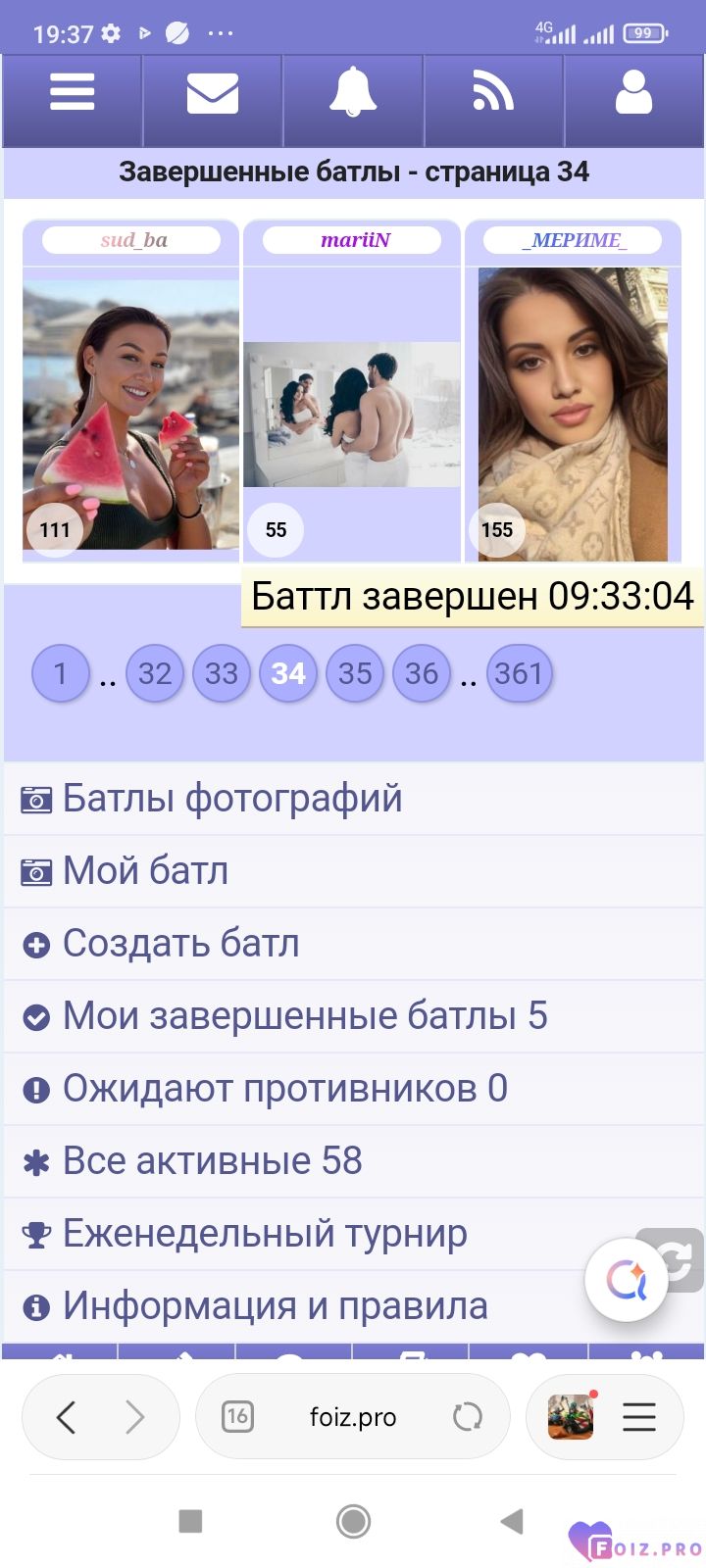Open the messages envelope
The height and width of the screenshot is (1568, 706).
point(213,93)
